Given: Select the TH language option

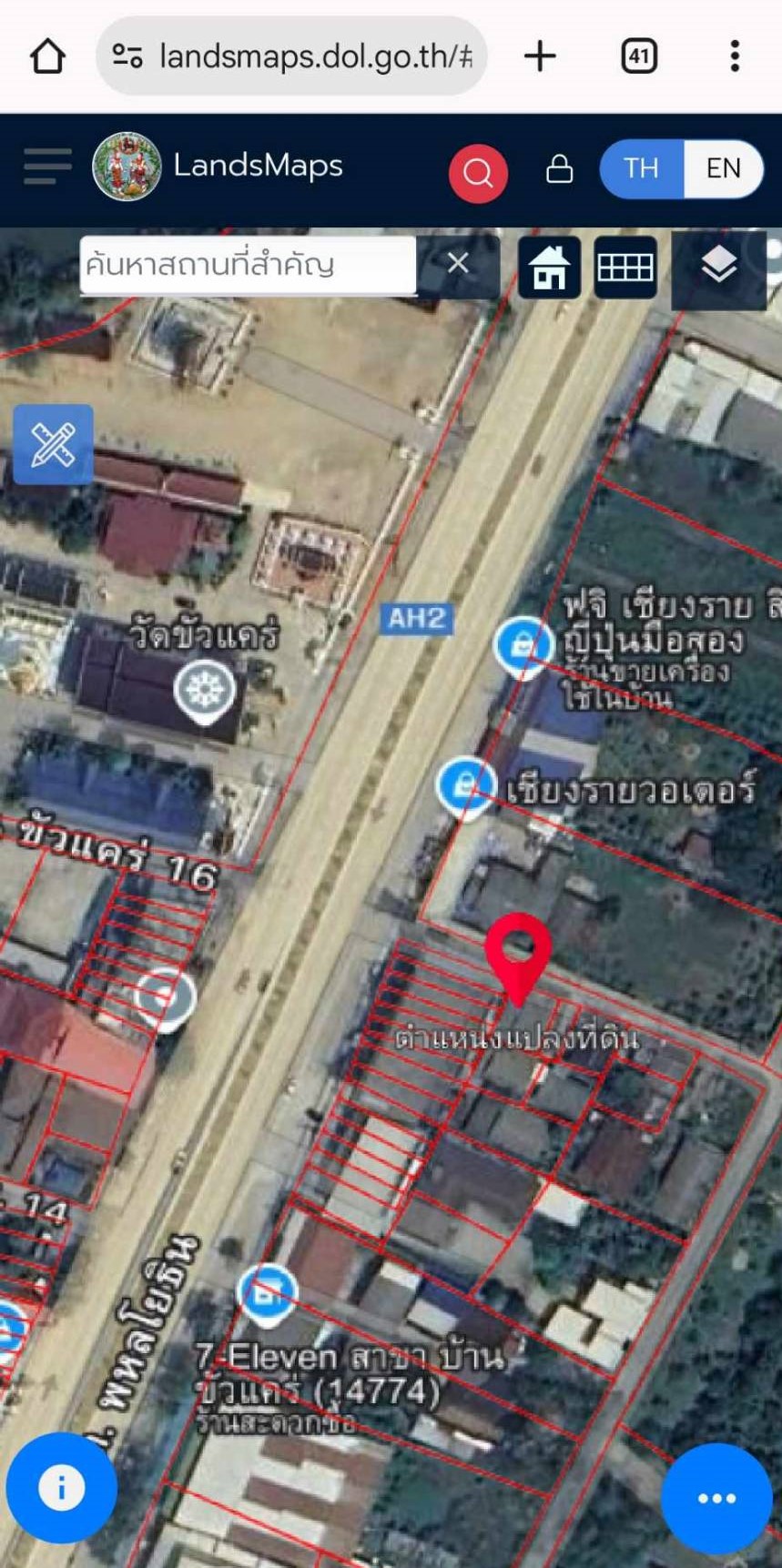Looking at the screenshot, I should pyautogui.click(x=642, y=168).
